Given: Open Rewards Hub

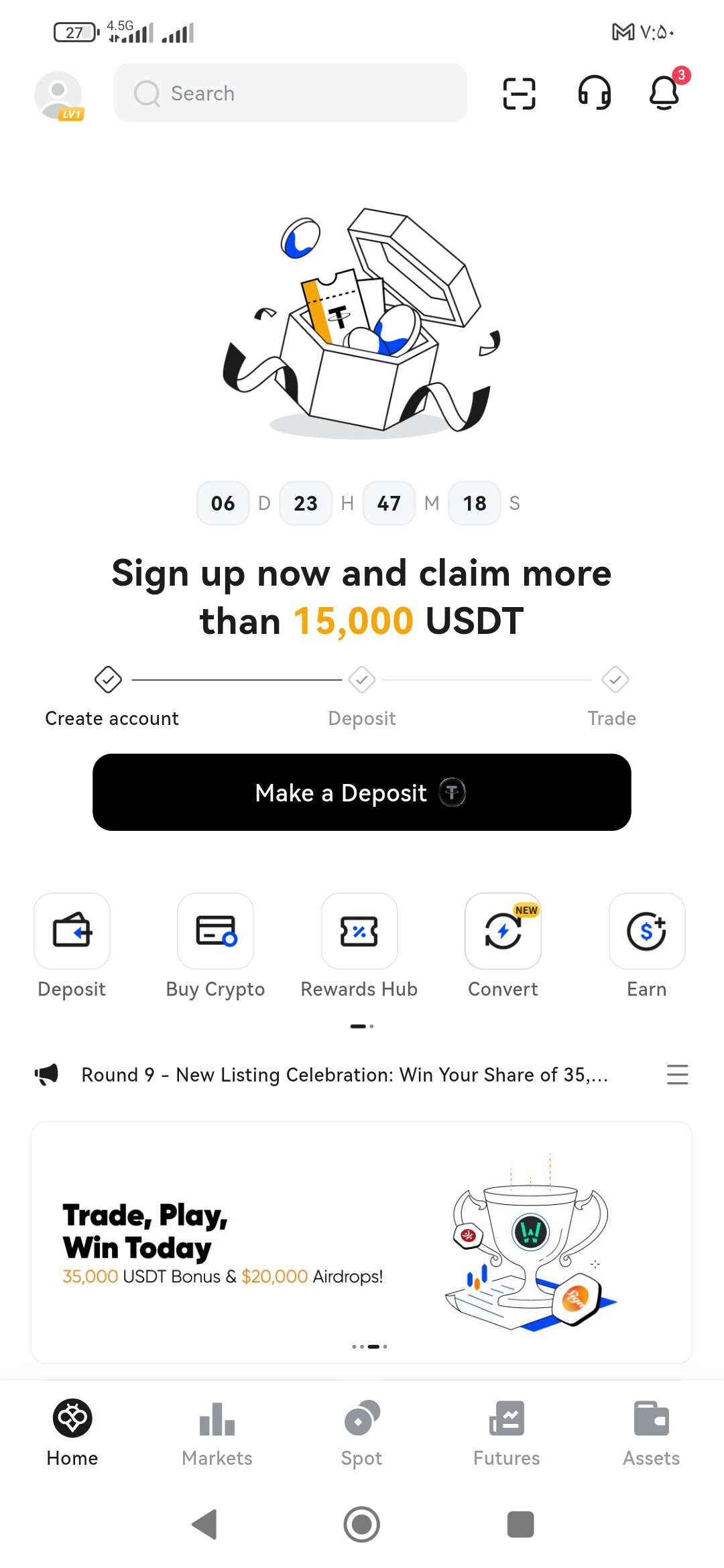Looking at the screenshot, I should click(x=359, y=945).
